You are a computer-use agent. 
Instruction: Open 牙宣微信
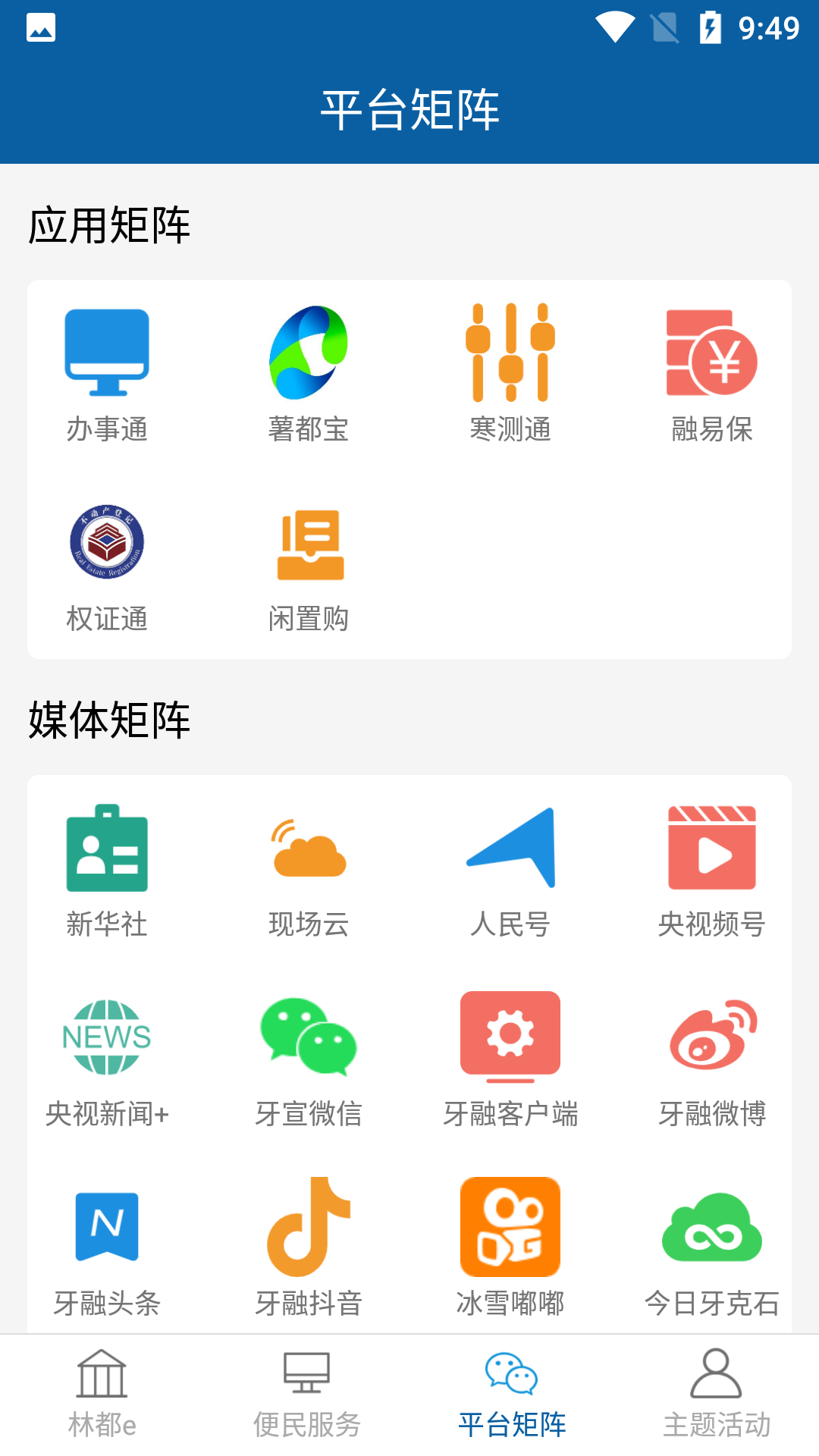309,1059
